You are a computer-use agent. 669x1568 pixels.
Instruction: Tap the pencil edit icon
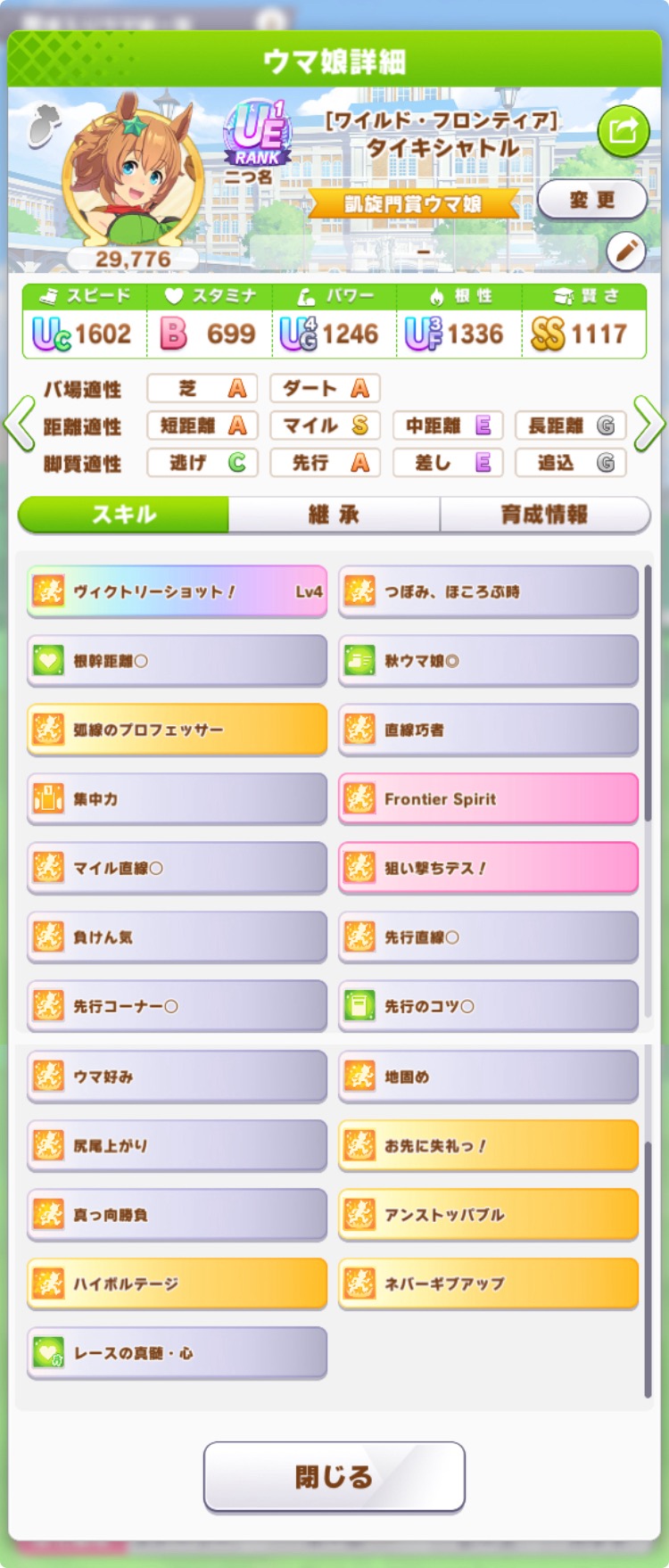click(x=626, y=252)
